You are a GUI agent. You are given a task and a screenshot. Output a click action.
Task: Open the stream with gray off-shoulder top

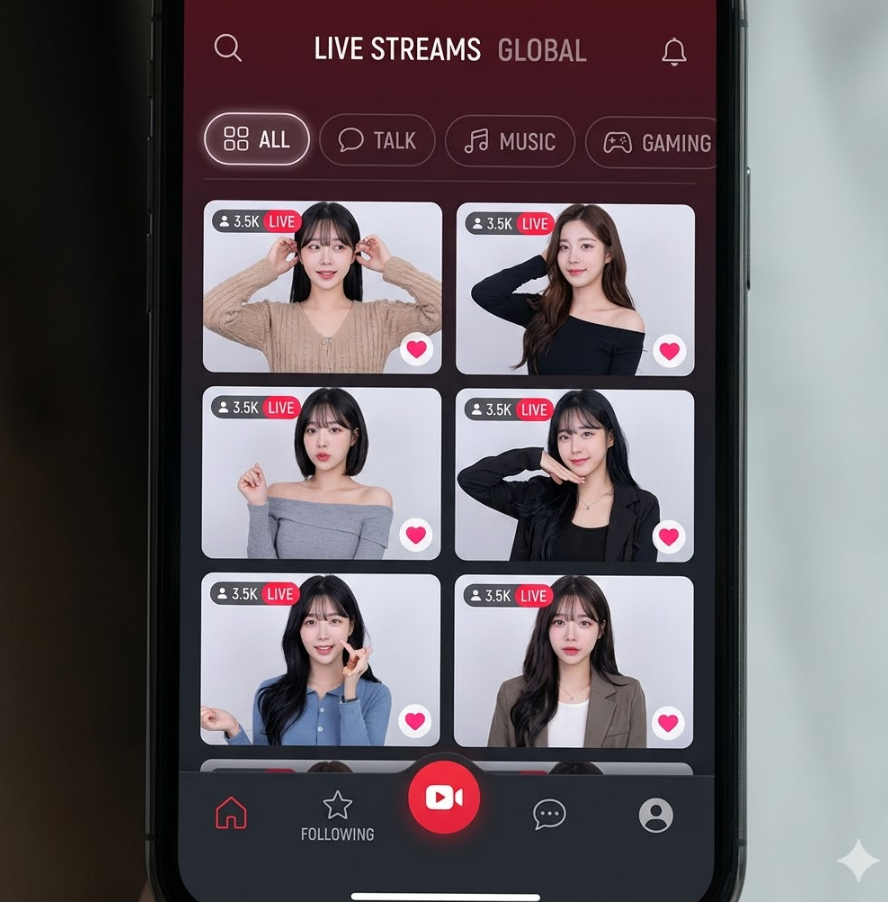(321, 472)
